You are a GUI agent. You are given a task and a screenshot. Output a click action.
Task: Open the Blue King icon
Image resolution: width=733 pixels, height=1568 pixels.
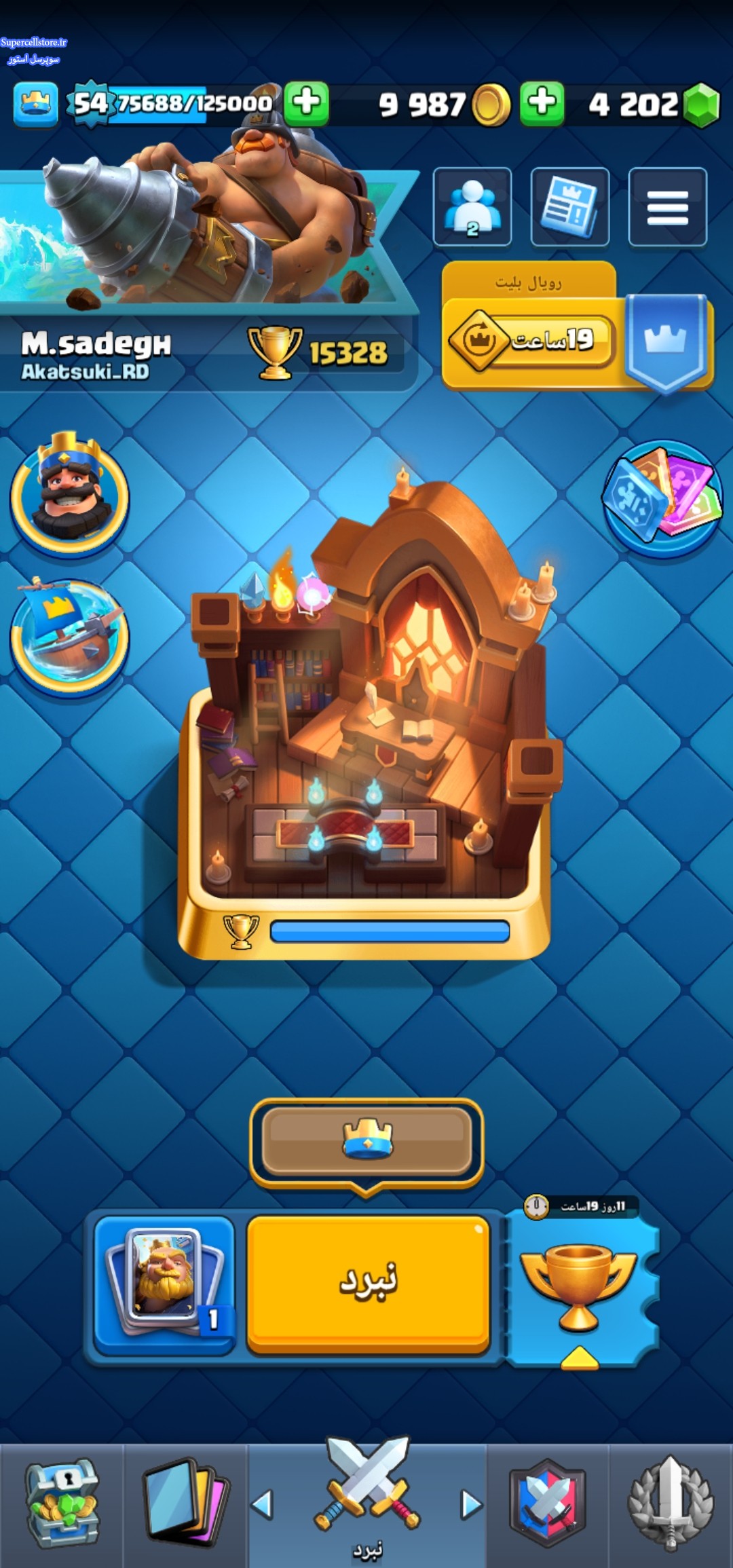click(x=70, y=494)
